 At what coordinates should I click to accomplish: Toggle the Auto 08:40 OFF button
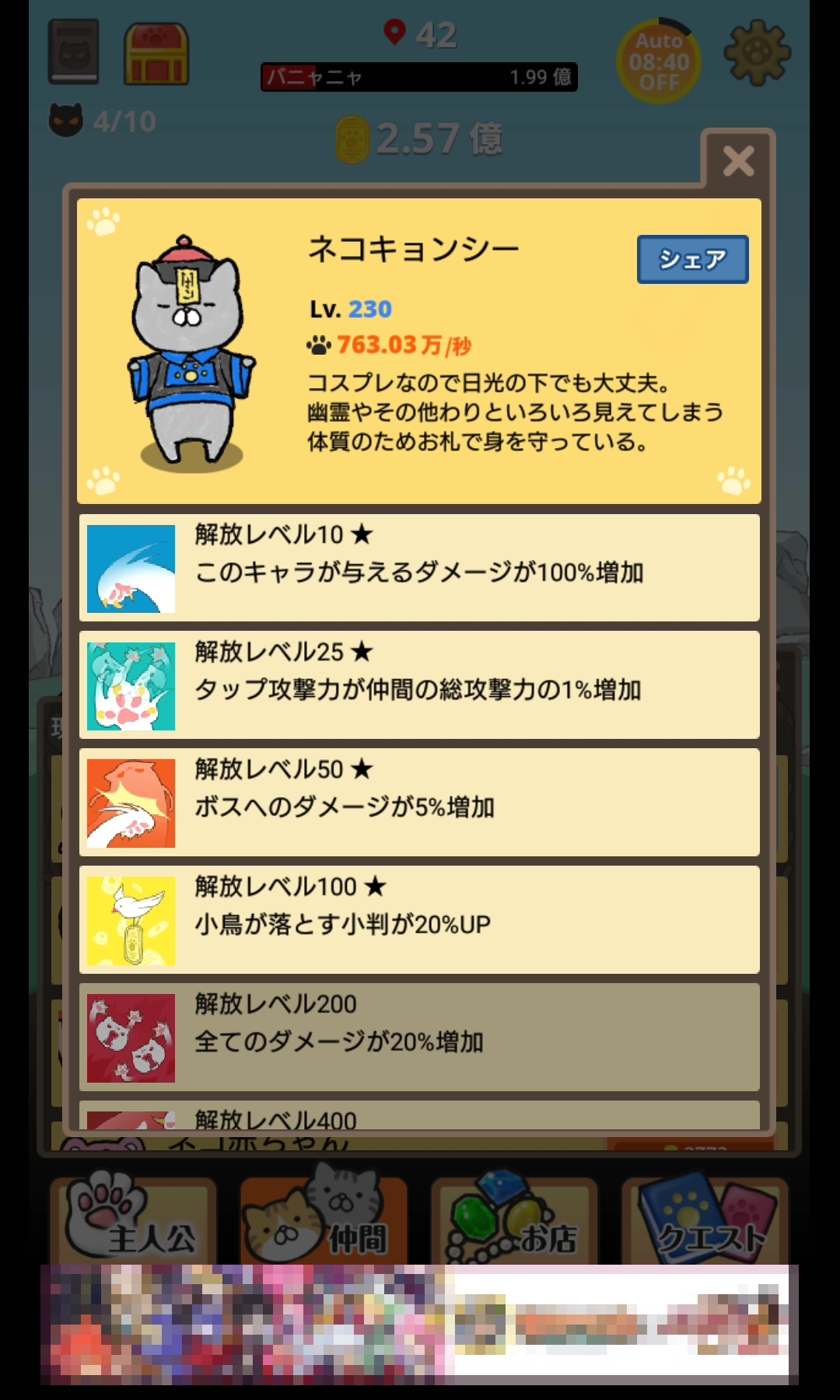pyautogui.click(x=659, y=62)
